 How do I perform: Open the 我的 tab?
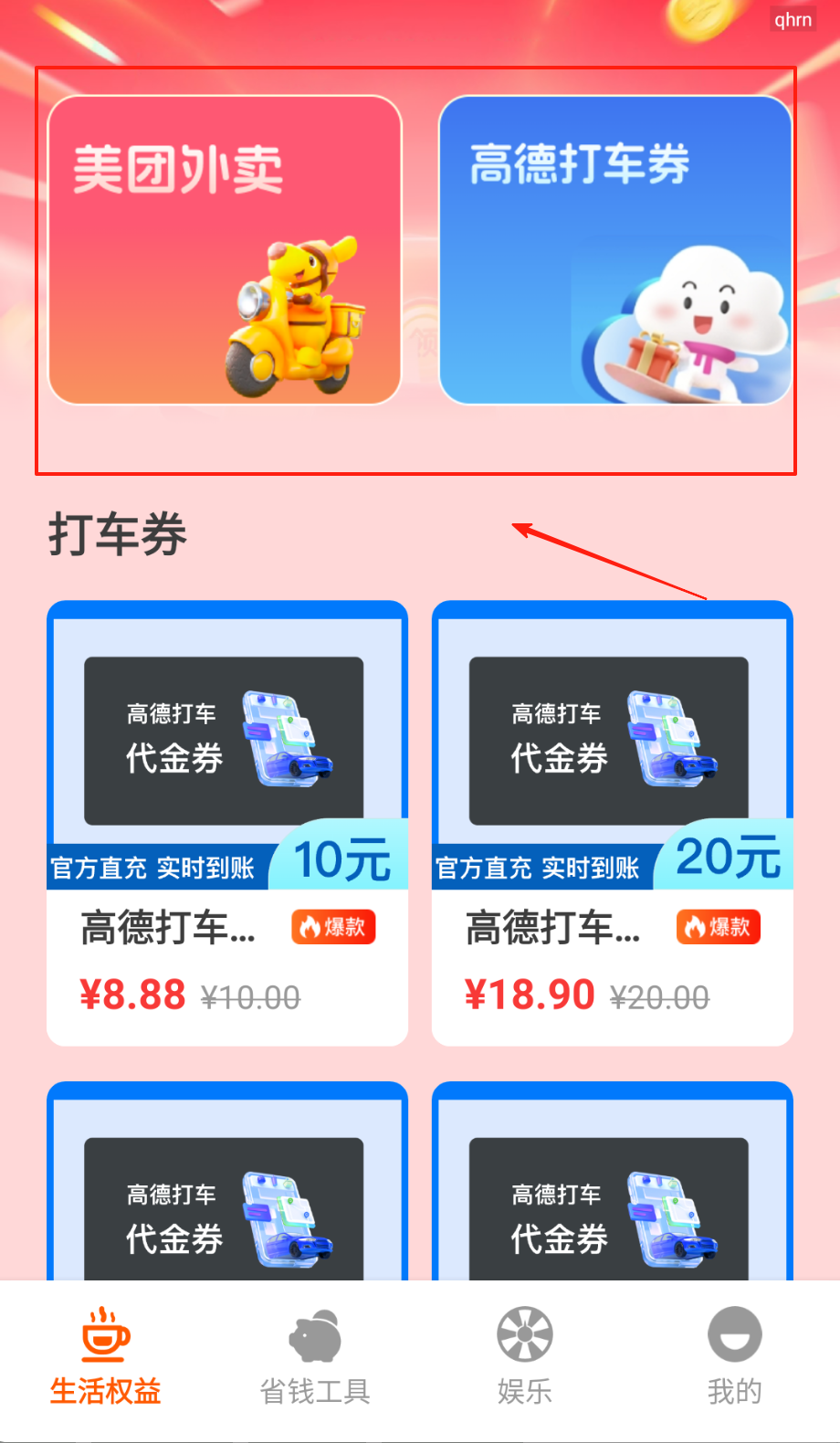click(x=734, y=1357)
